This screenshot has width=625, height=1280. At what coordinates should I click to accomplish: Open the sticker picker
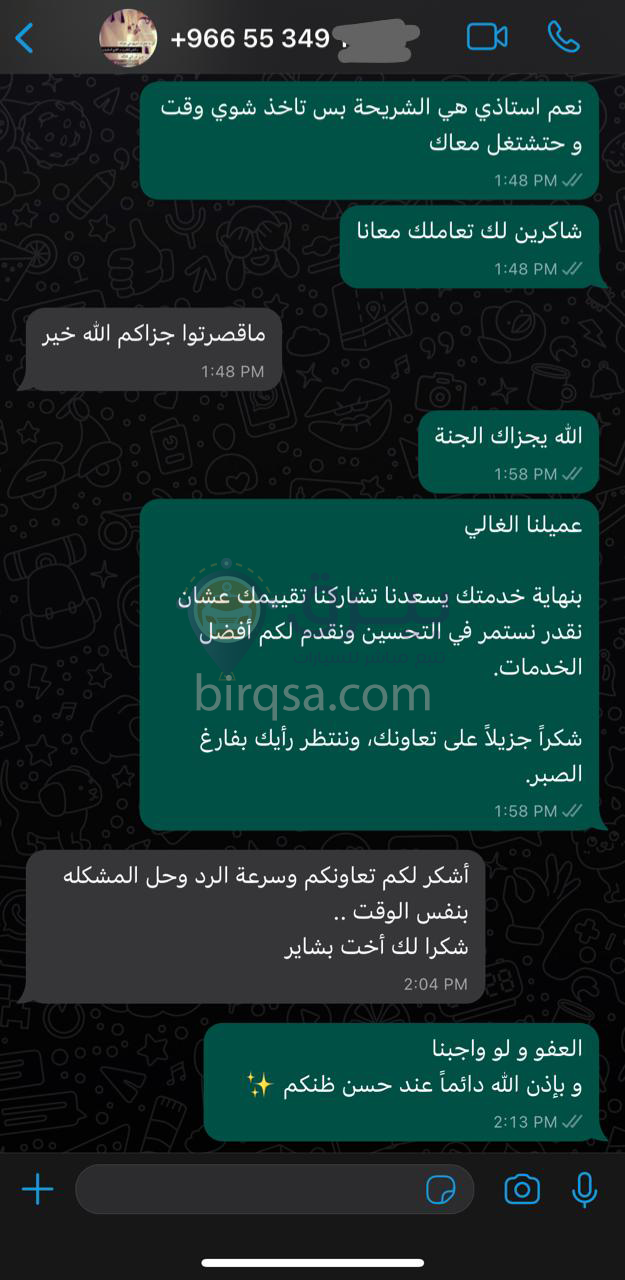(440, 1189)
